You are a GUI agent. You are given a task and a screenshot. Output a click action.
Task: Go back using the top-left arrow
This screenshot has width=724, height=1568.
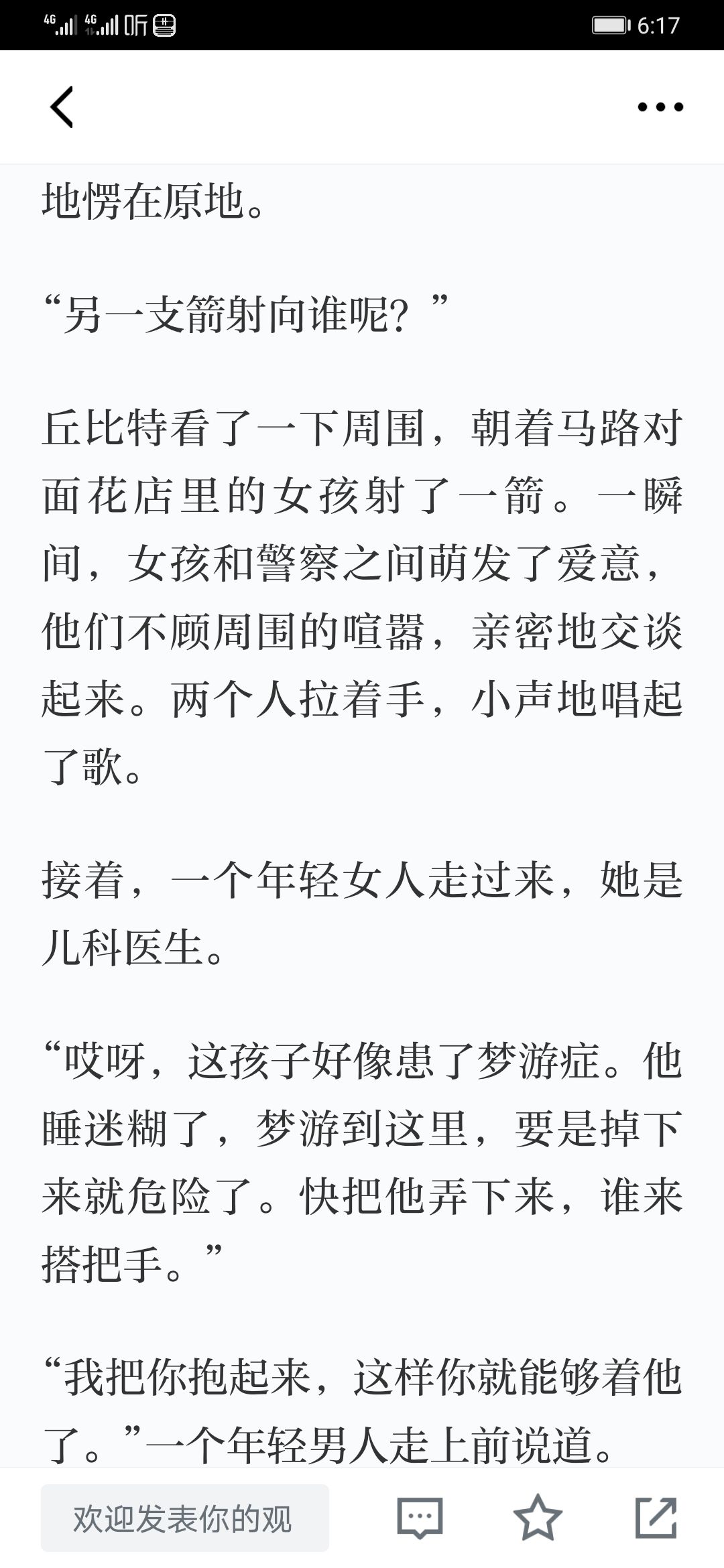pos(62,107)
